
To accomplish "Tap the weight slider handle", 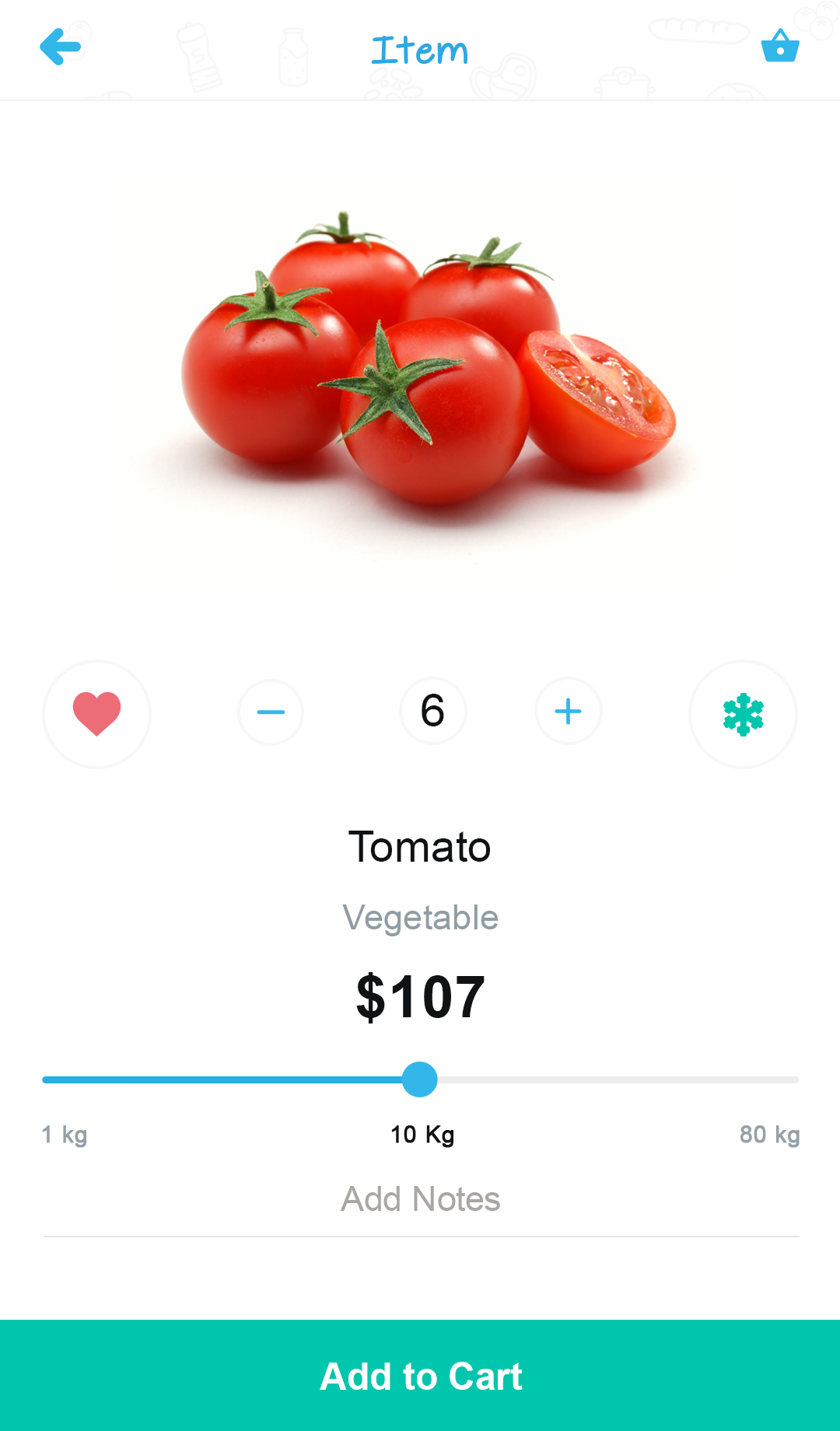I will click(x=420, y=1079).
